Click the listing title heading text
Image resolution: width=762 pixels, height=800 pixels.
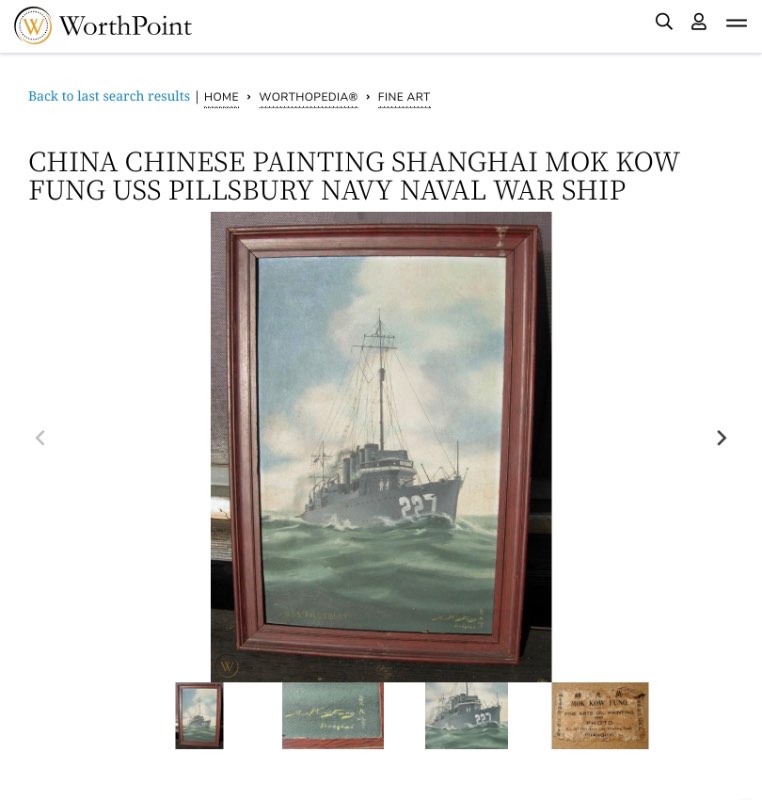354,175
